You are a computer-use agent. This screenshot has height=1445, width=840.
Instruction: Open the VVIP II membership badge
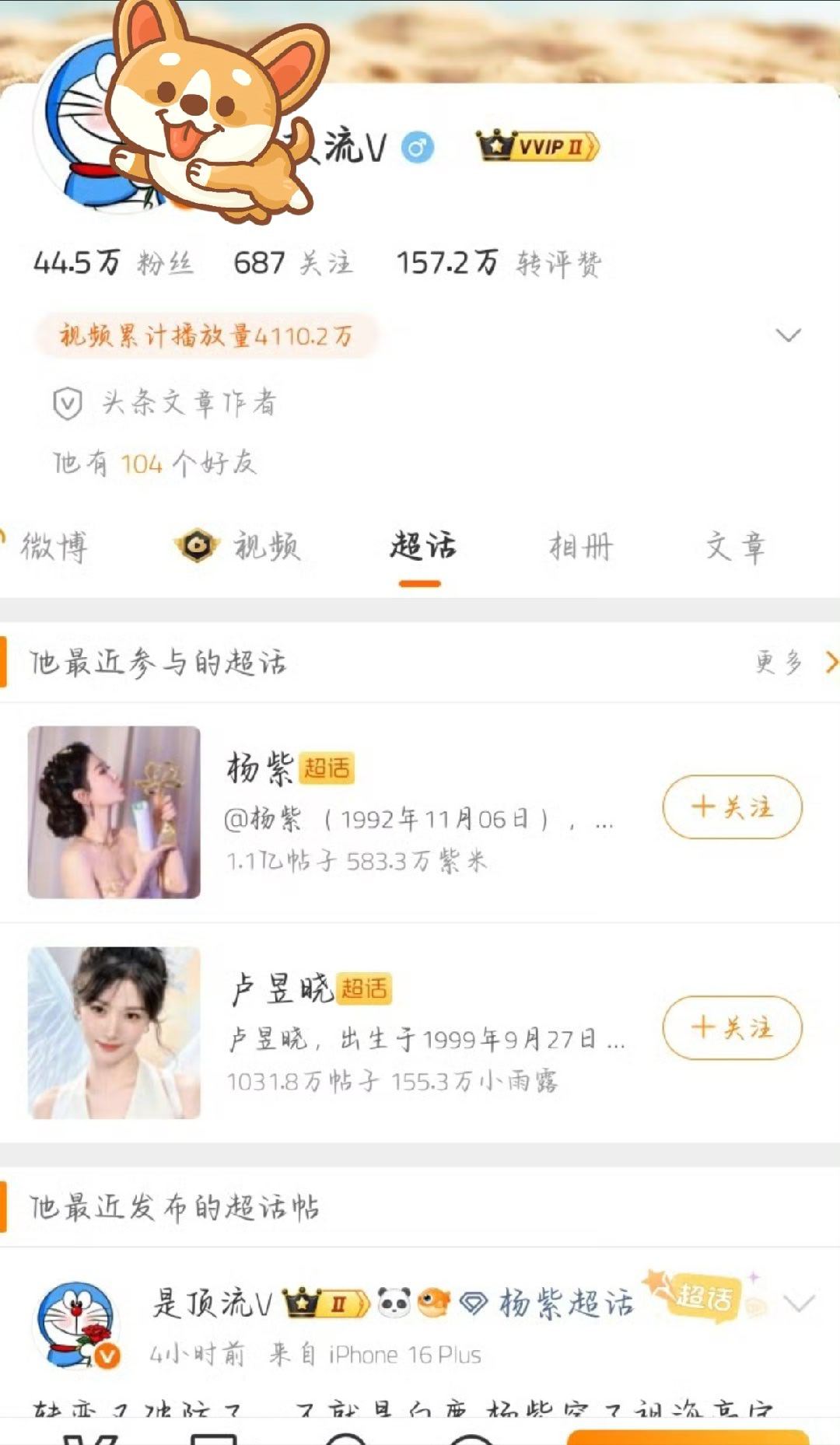coord(537,146)
